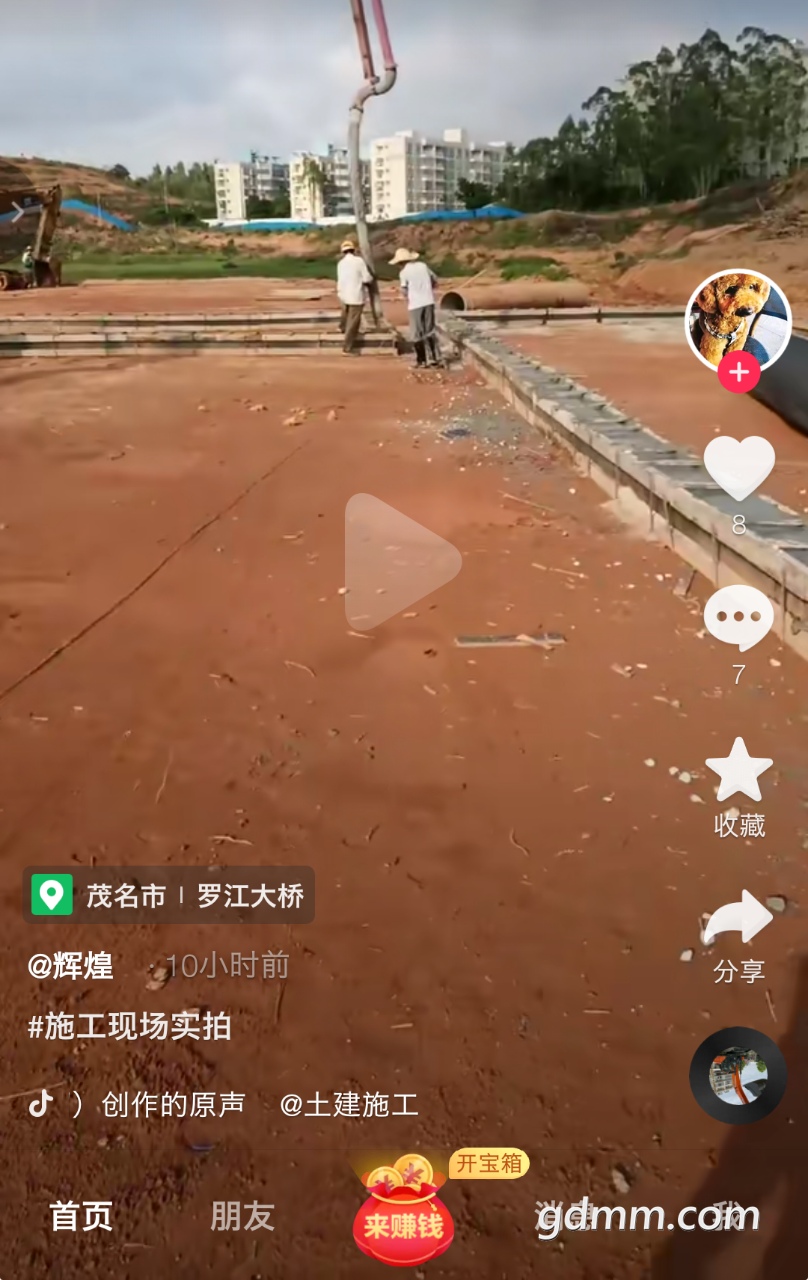Share this video via 分享

click(739, 920)
